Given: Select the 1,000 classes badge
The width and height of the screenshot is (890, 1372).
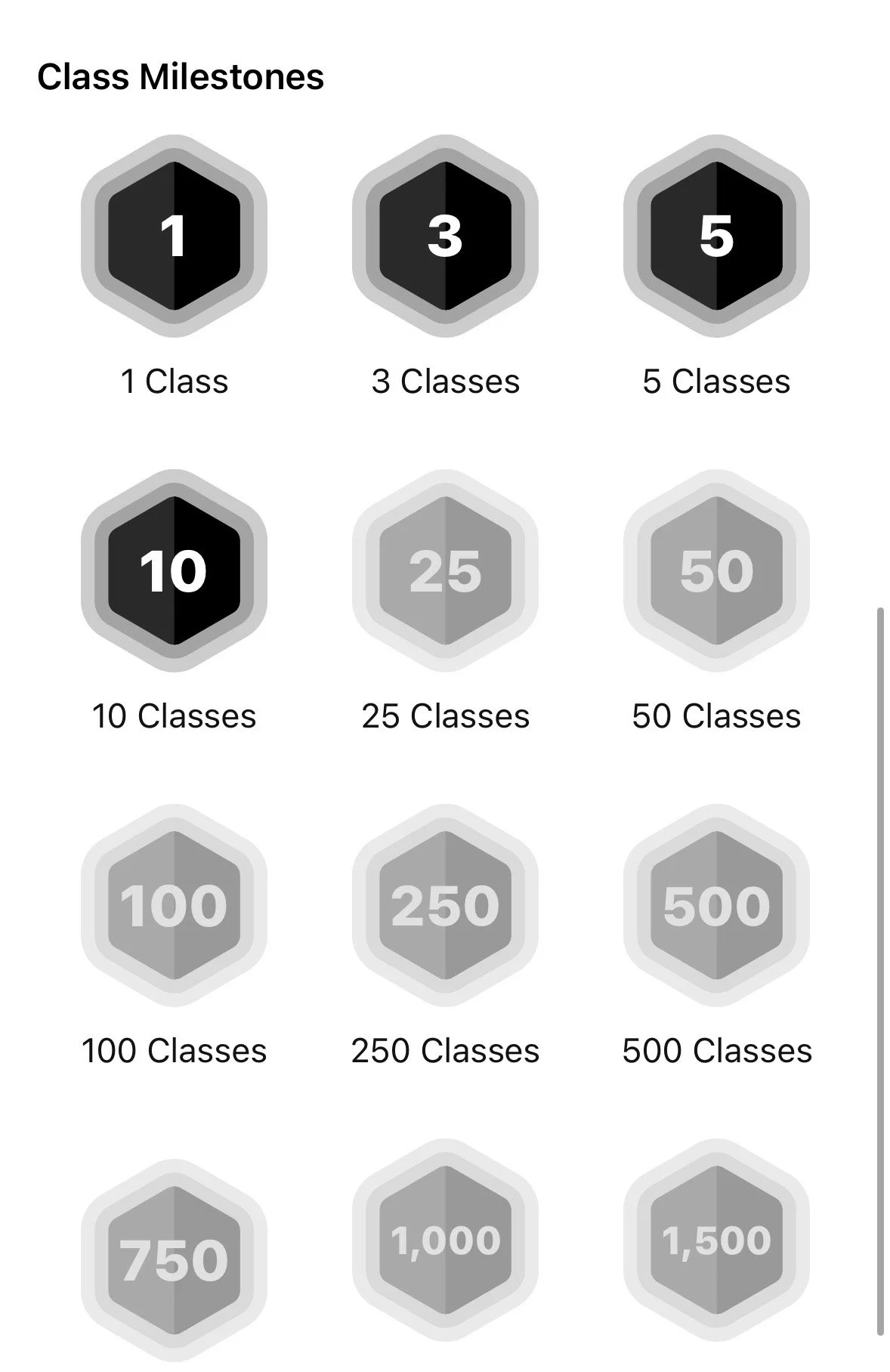Looking at the screenshot, I should (x=445, y=1240).
